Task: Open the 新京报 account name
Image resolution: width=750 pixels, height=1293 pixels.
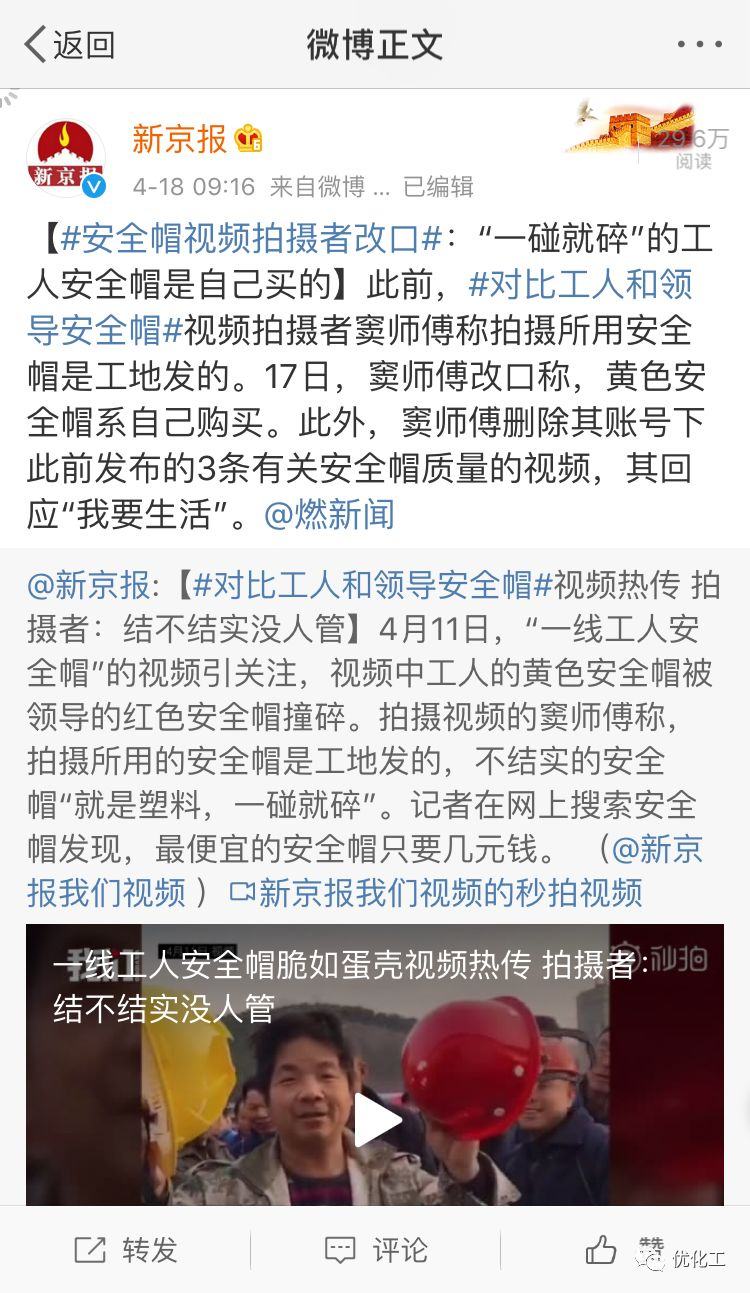Action: [180, 139]
